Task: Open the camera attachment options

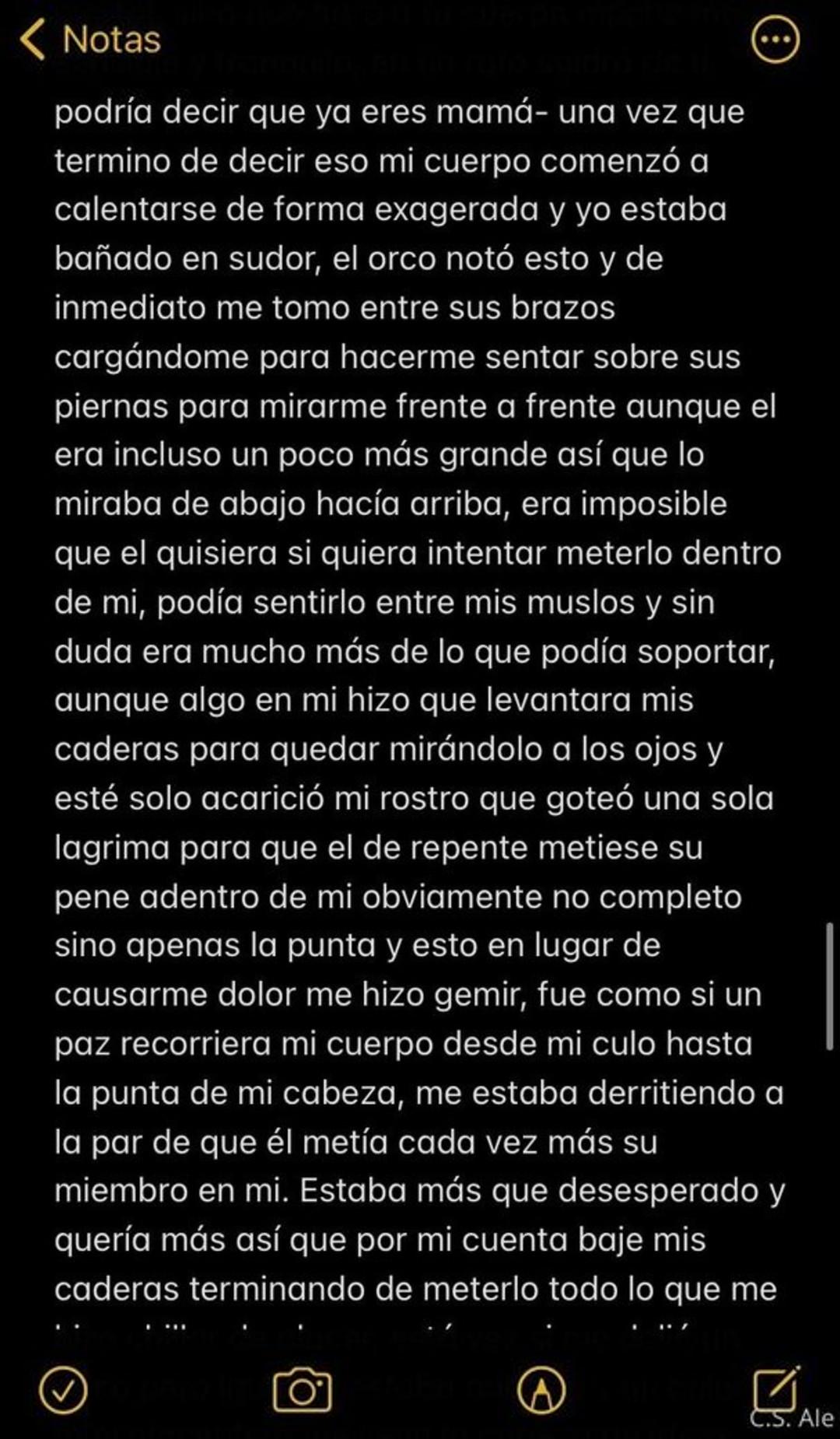Action: coord(303,1391)
